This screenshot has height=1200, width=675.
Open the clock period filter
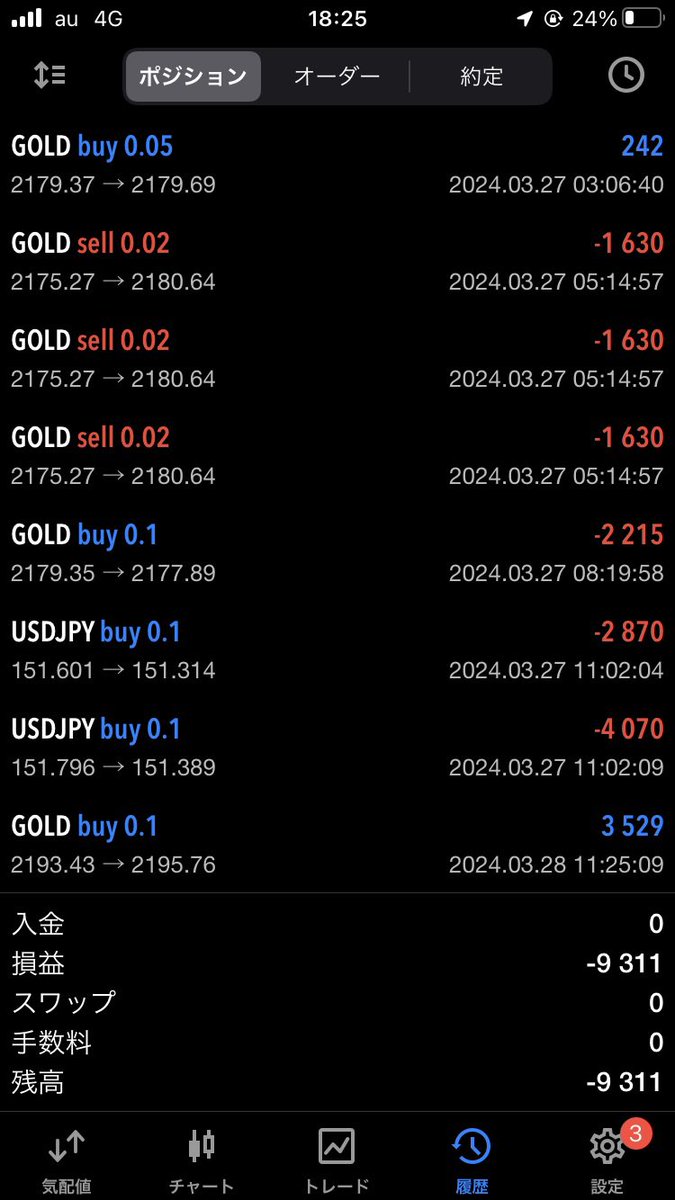tap(626, 76)
